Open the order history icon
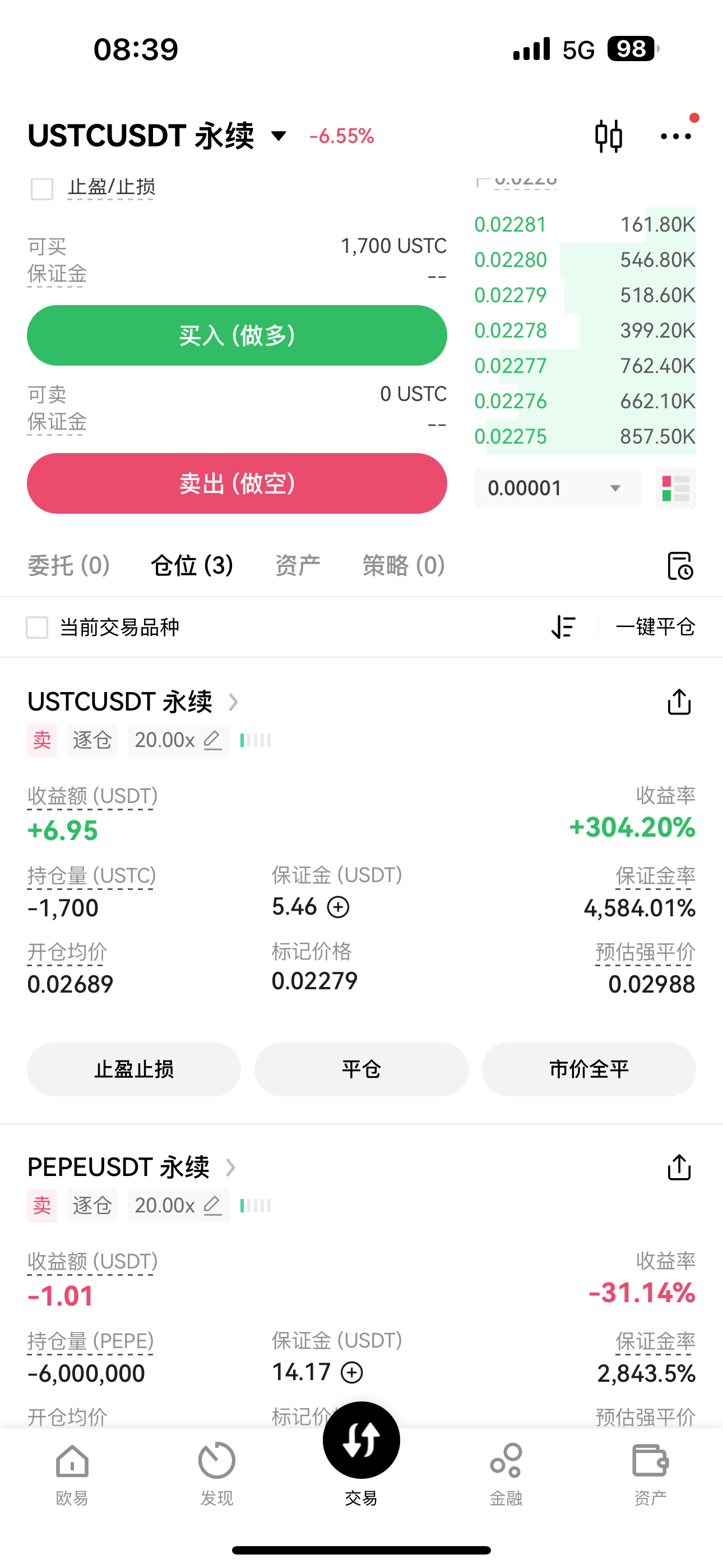Image resolution: width=723 pixels, height=1568 pixels. (x=680, y=566)
